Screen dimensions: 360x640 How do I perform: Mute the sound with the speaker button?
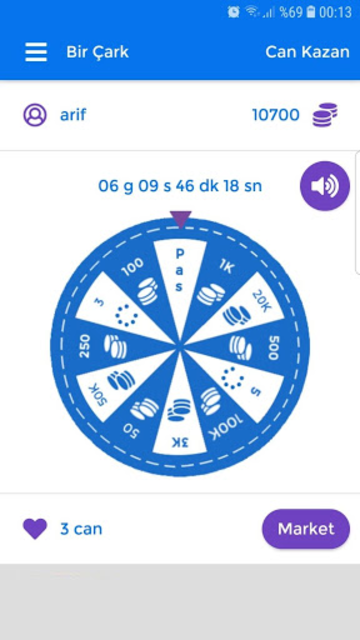point(325,186)
